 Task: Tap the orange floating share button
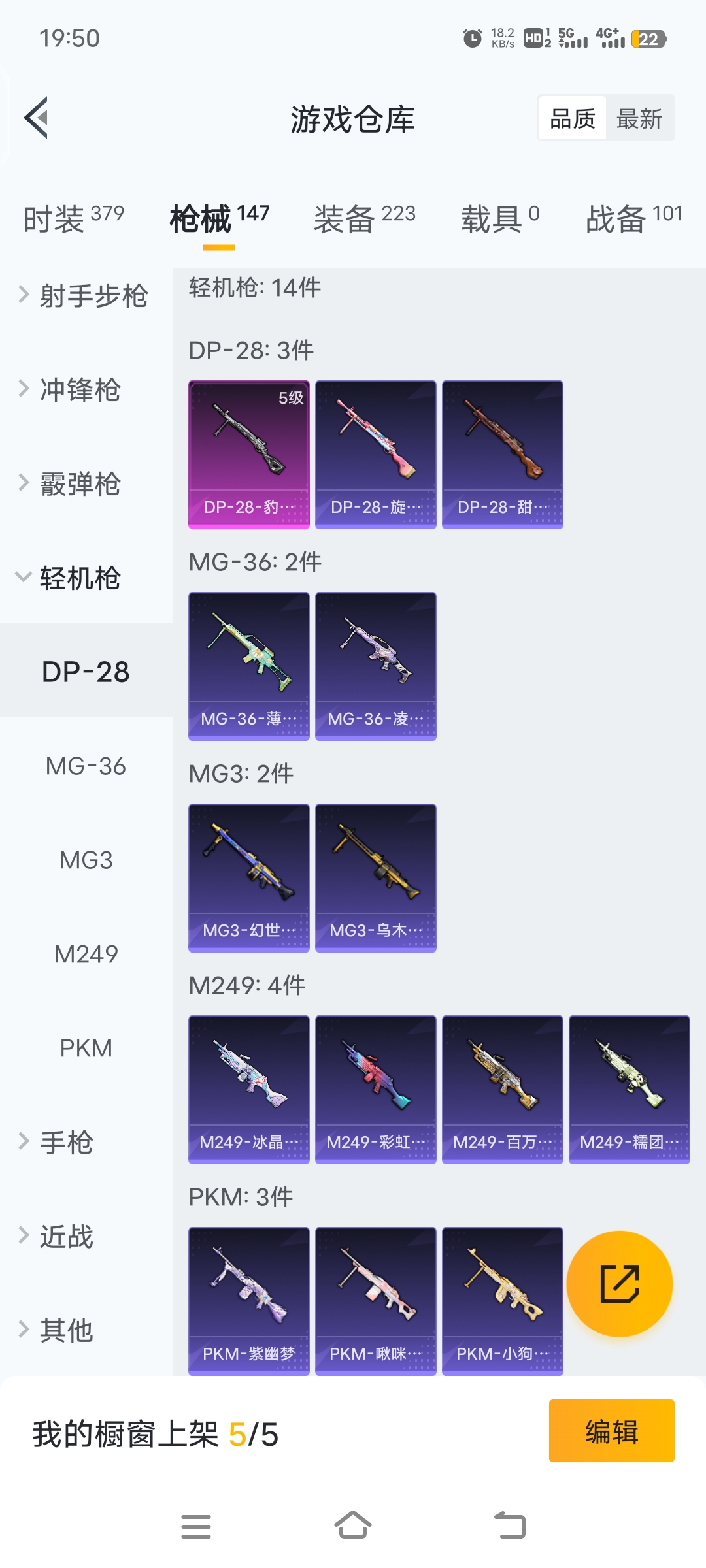(619, 1284)
